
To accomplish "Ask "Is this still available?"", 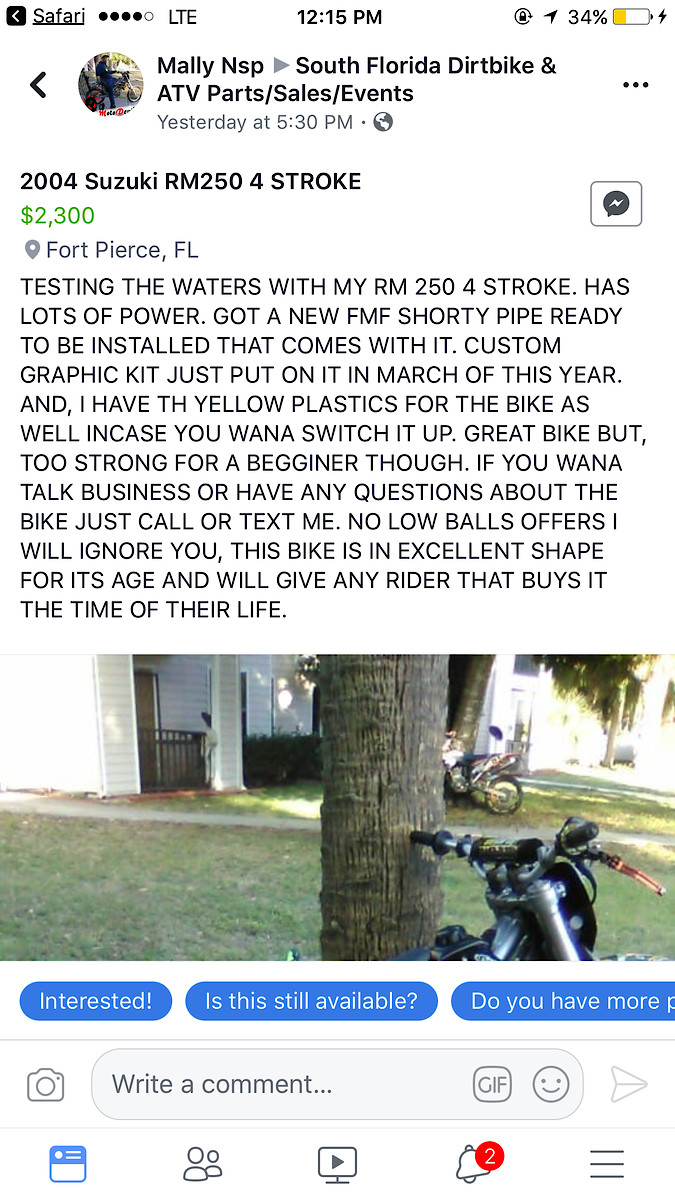I will [x=311, y=1001].
